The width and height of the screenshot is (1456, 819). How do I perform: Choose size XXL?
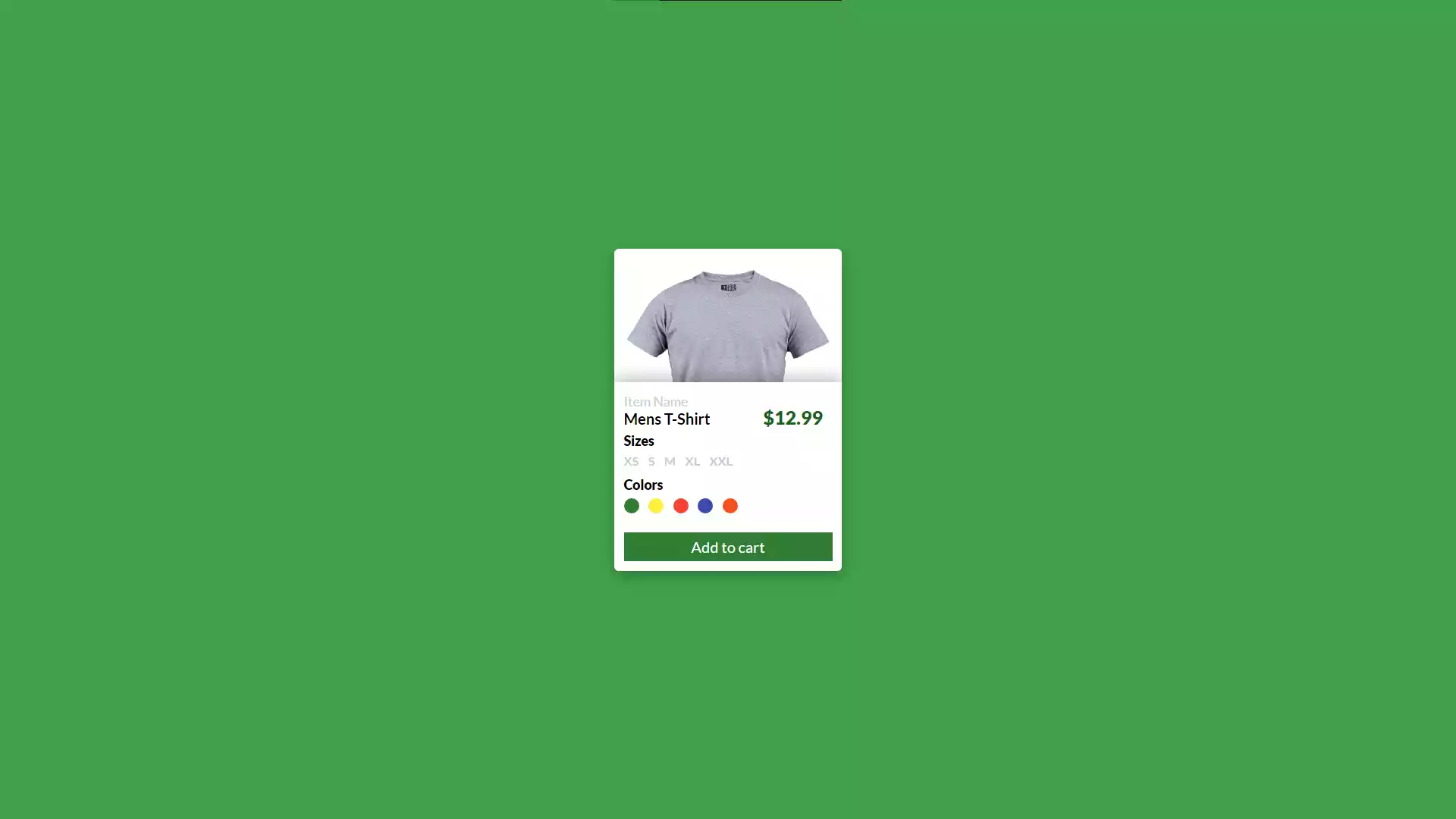pos(720,461)
